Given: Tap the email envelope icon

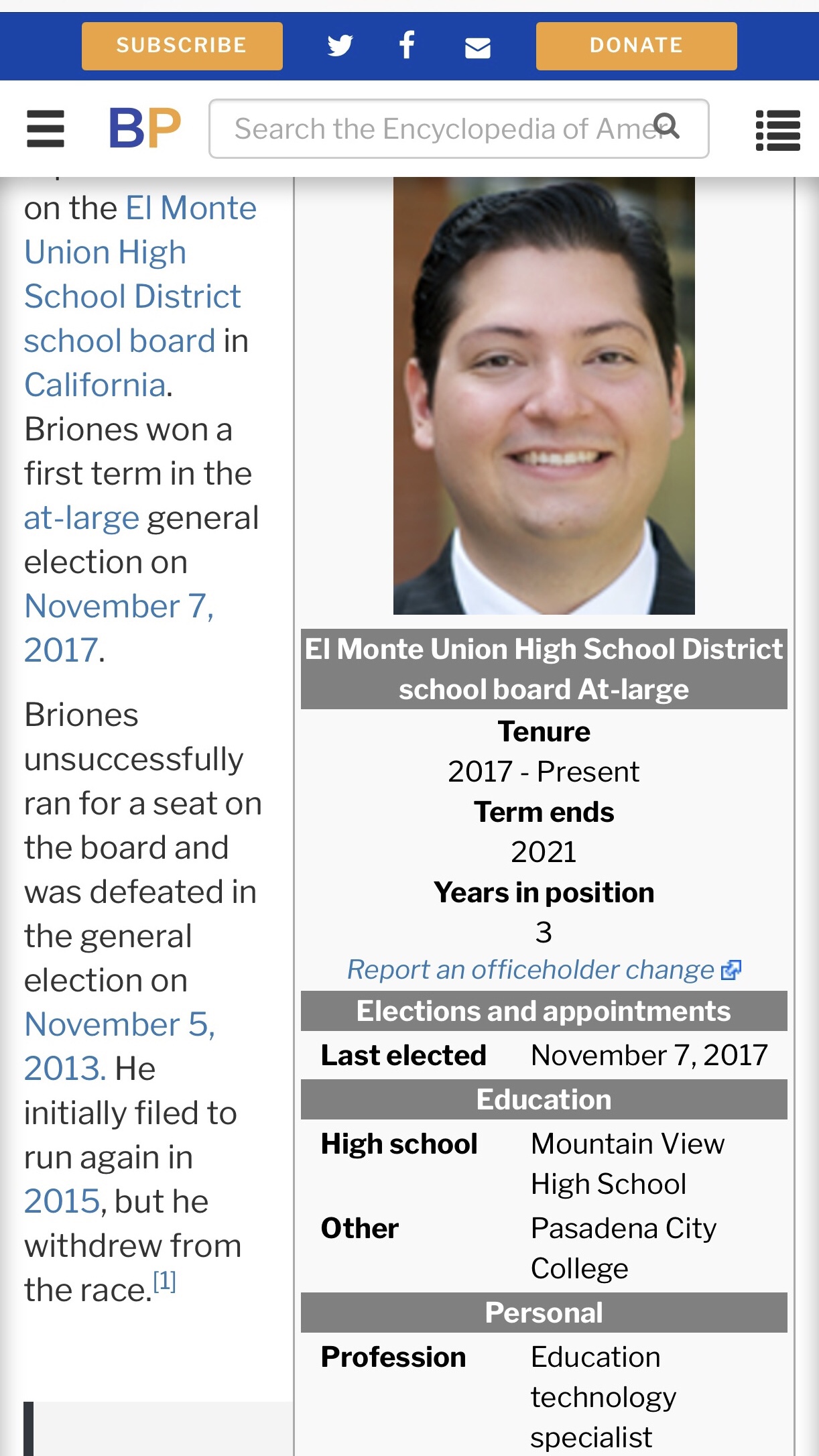Looking at the screenshot, I should 477,47.
